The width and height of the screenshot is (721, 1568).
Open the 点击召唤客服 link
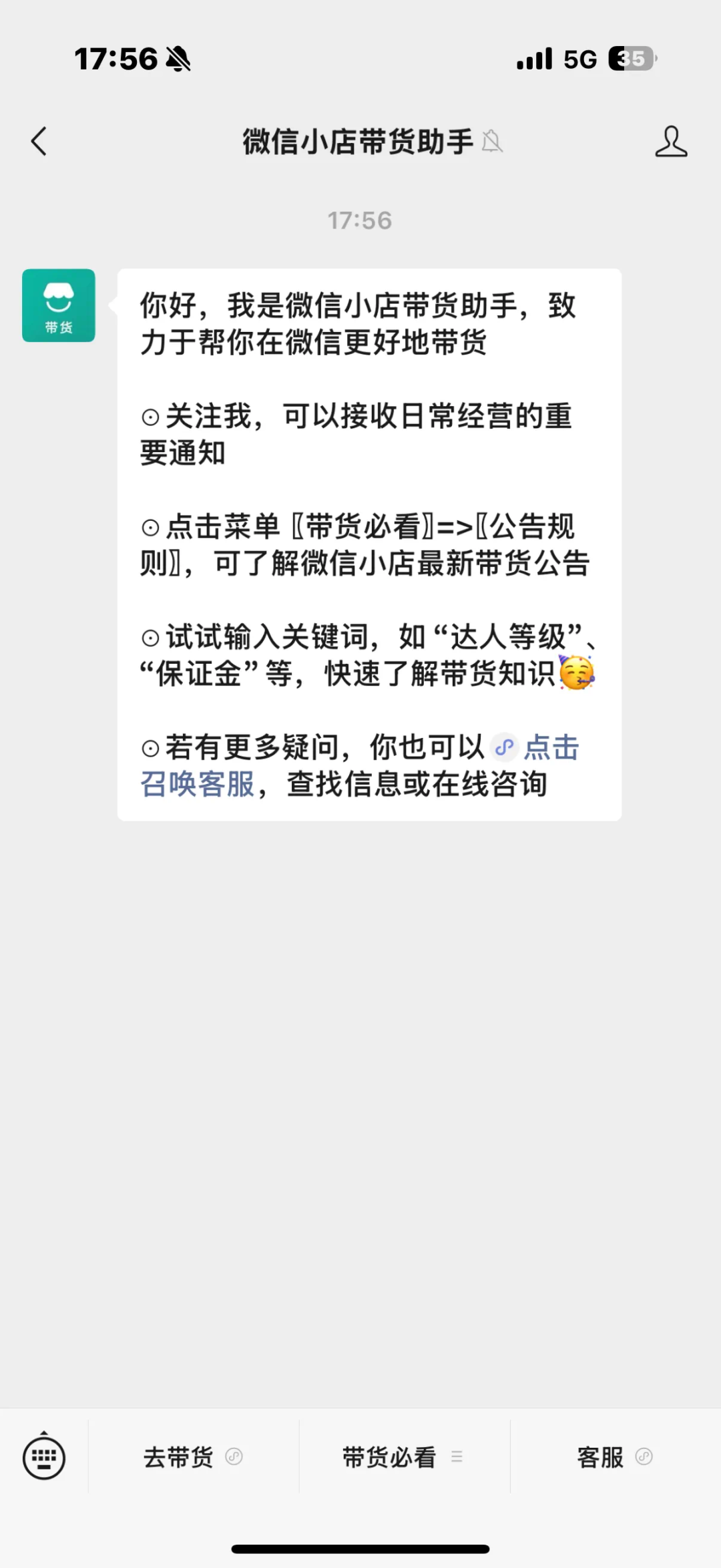tap(360, 765)
